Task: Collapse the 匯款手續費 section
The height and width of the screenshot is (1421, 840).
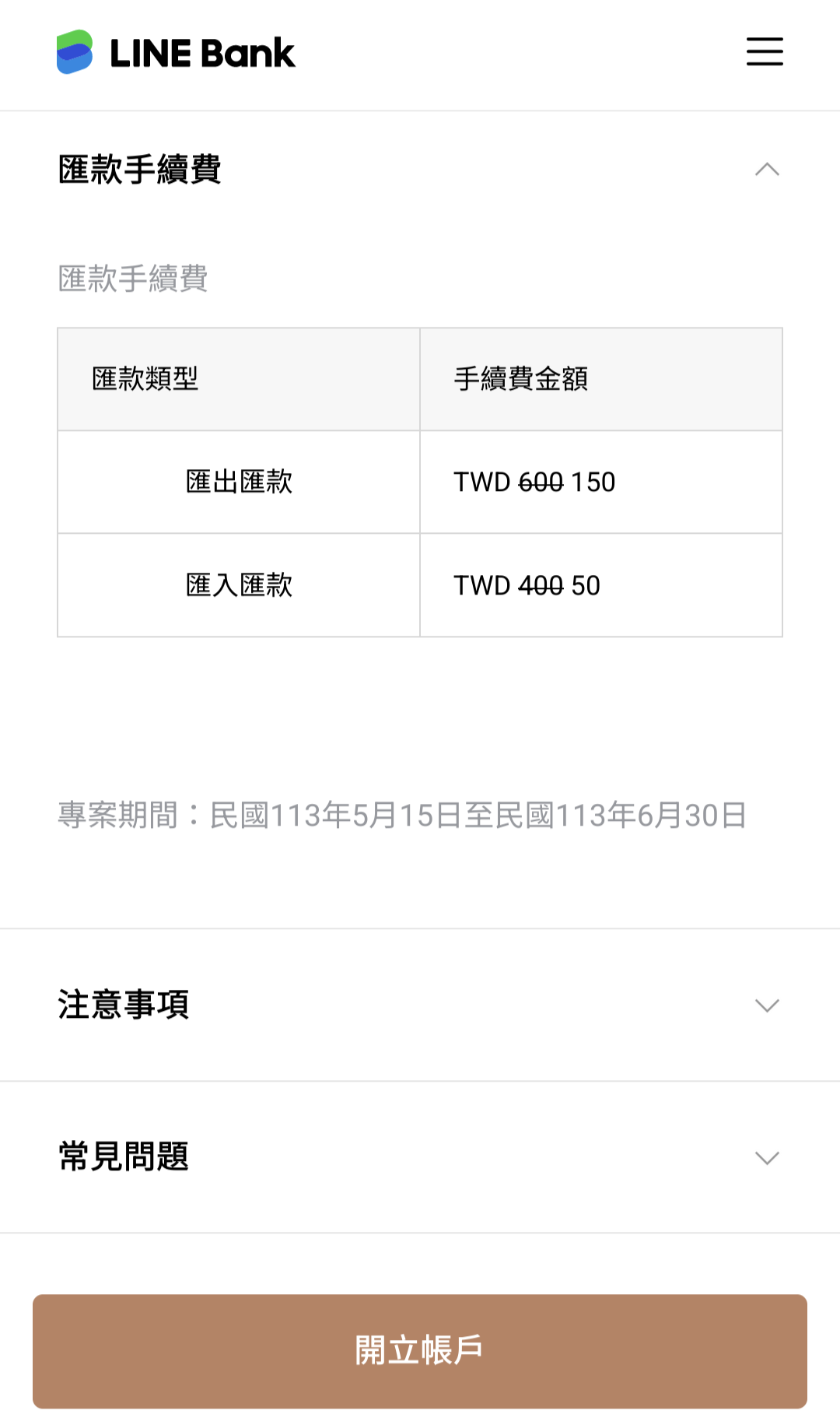Action: tap(766, 170)
